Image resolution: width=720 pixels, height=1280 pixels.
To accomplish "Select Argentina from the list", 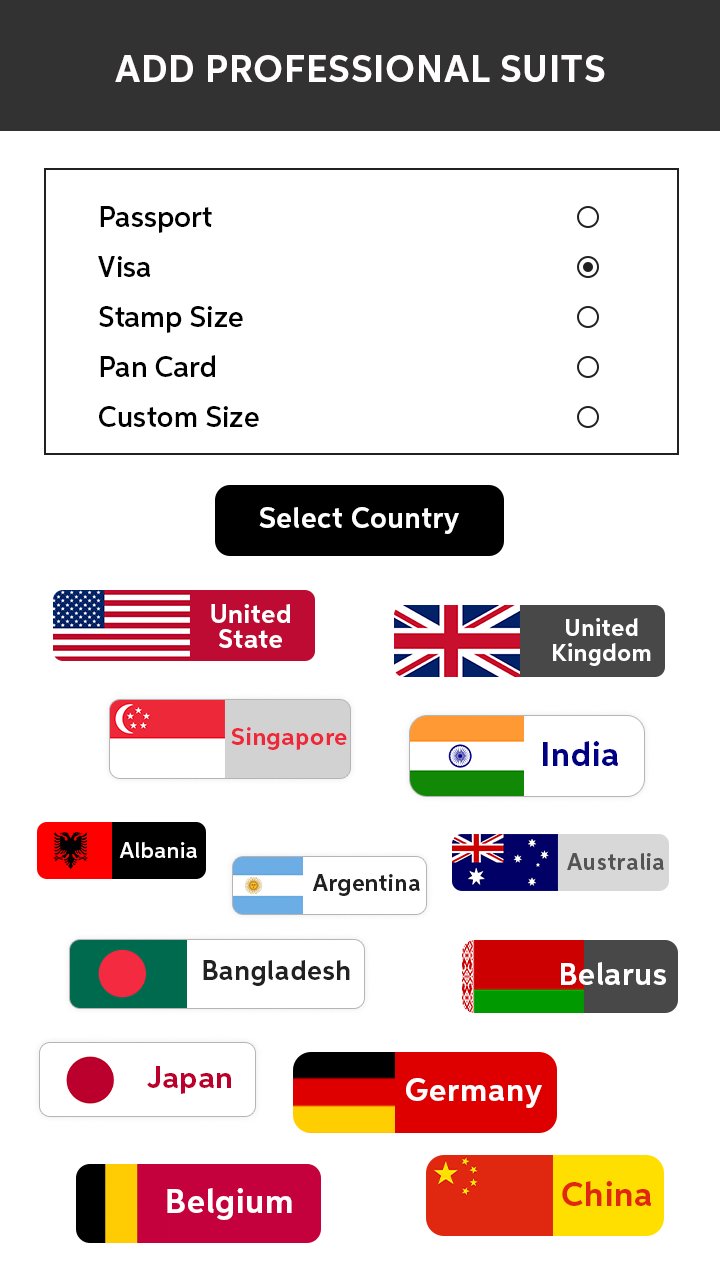I will click(x=329, y=885).
